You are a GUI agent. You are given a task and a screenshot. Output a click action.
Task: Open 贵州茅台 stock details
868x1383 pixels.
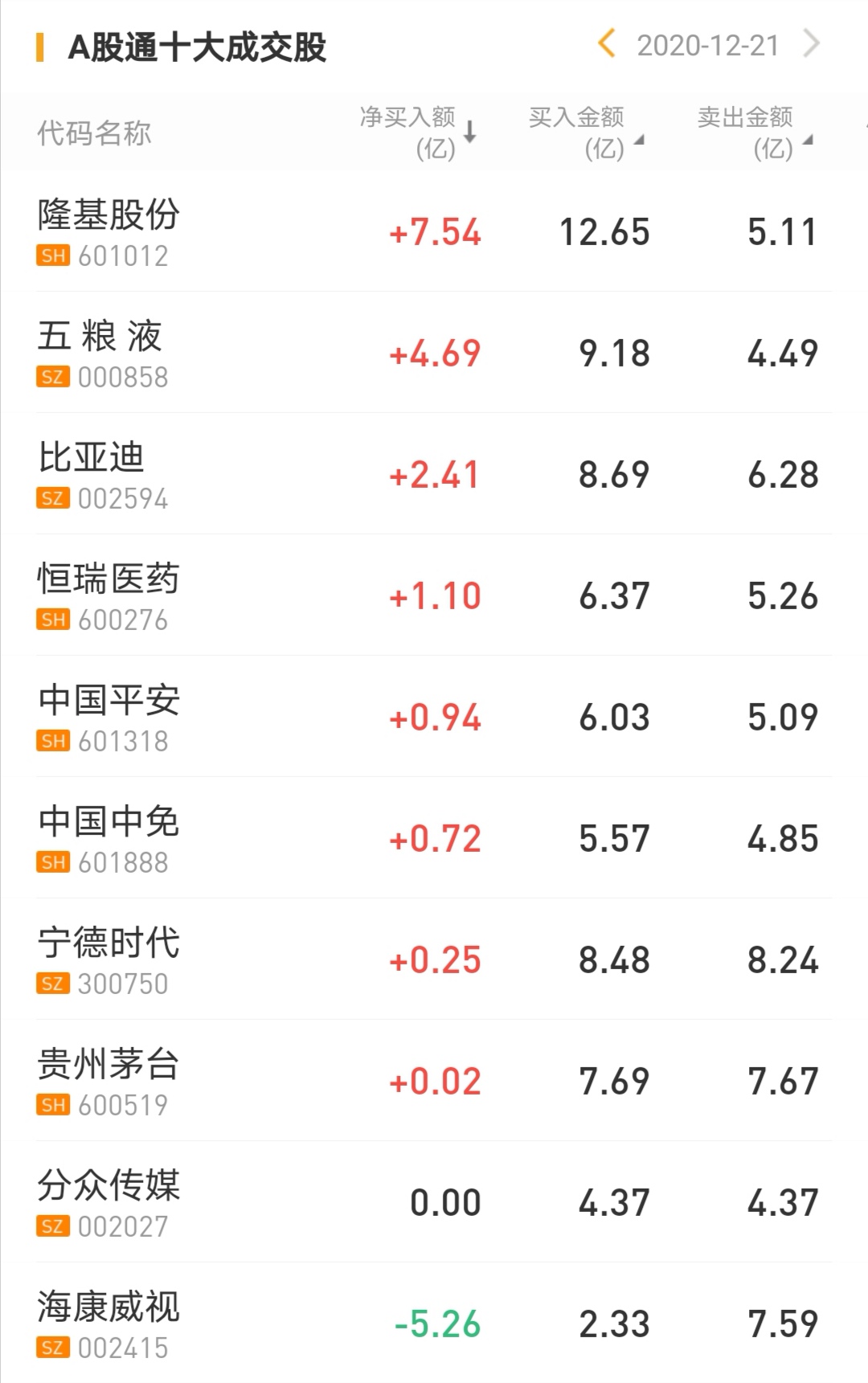coord(108,1081)
